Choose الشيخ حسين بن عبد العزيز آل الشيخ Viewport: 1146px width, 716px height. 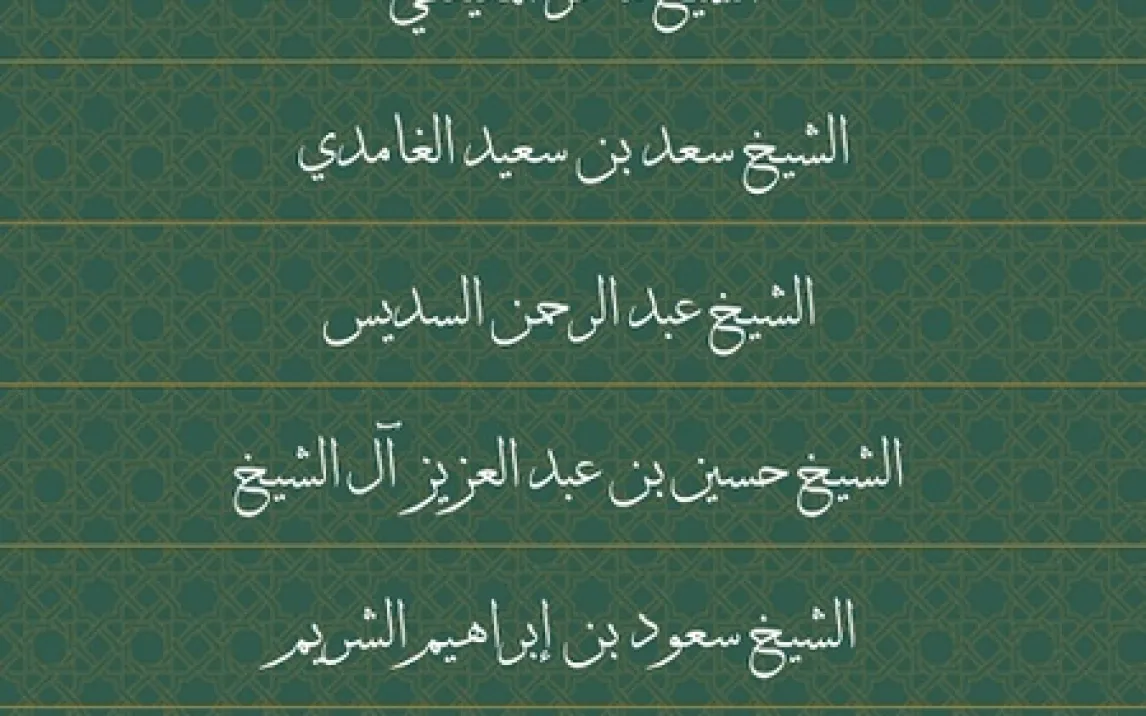pos(573,469)
